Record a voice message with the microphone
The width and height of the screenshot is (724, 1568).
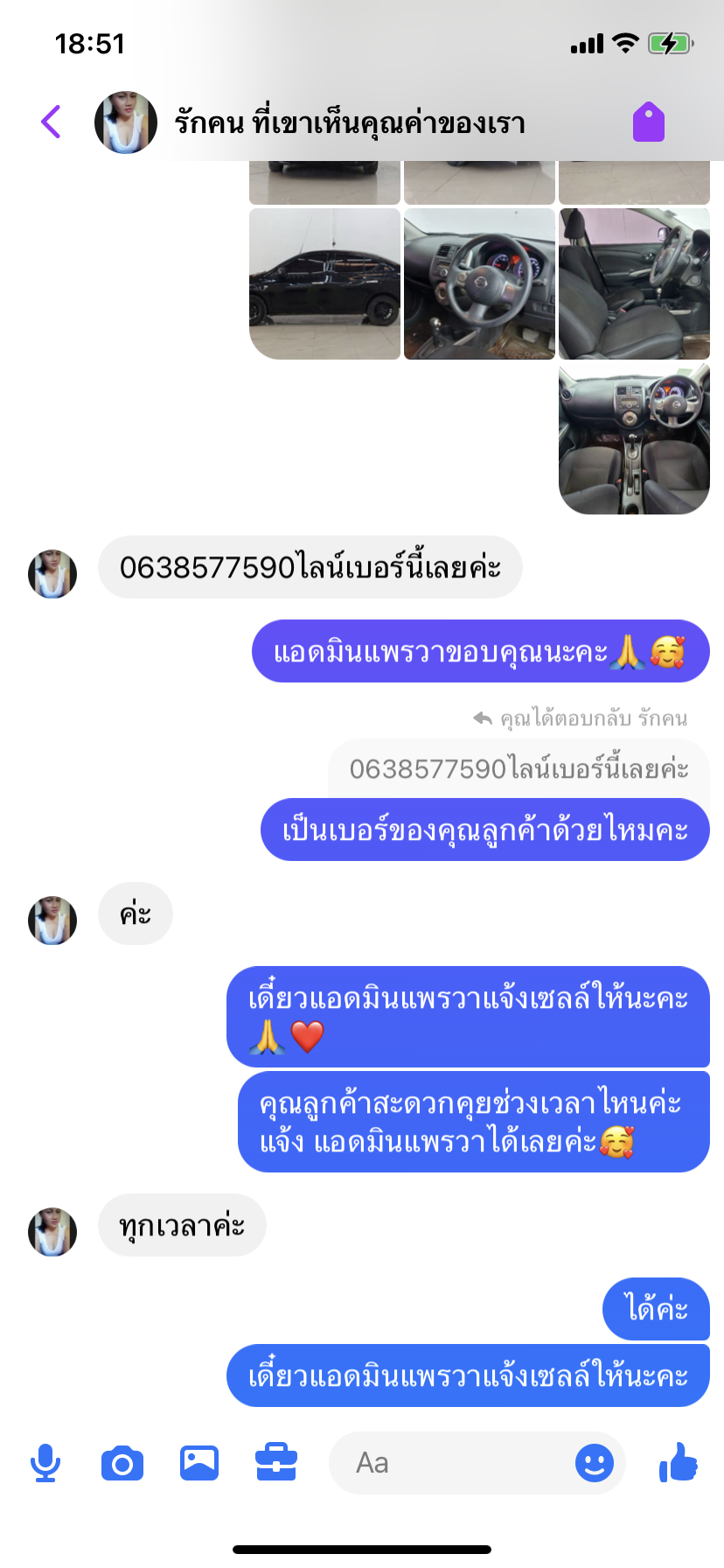tap(45, 1463)
